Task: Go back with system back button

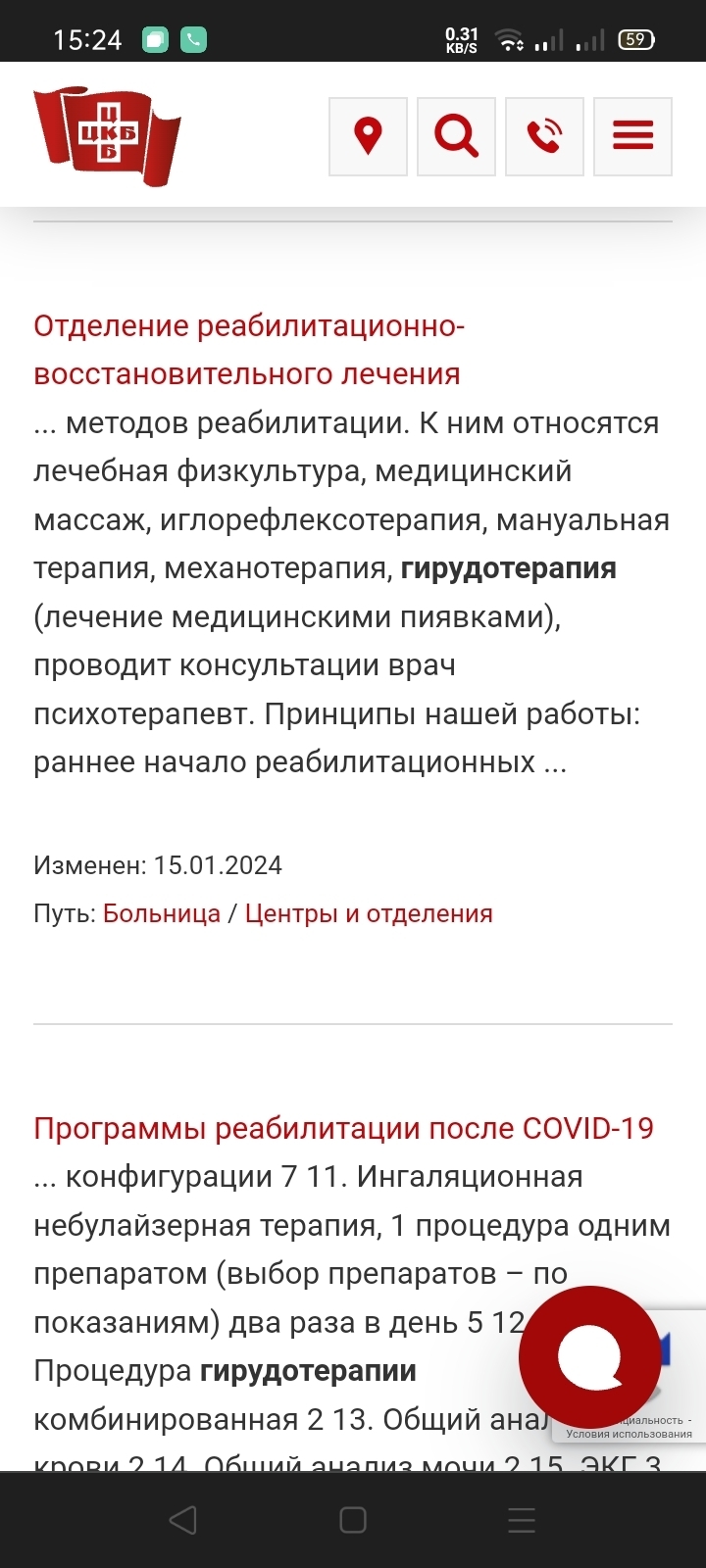Action: 183,1520
